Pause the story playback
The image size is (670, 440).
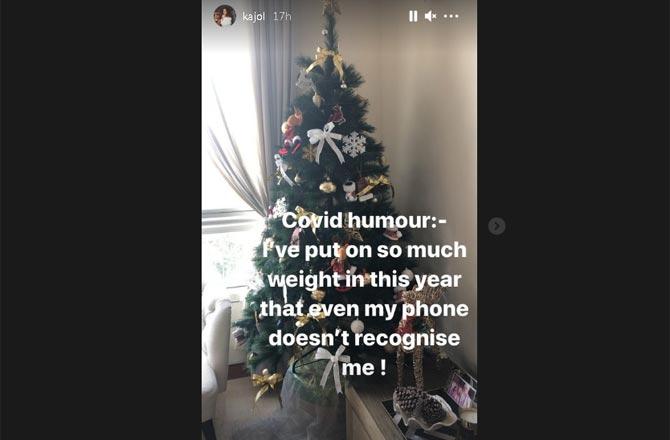[413, 16]
